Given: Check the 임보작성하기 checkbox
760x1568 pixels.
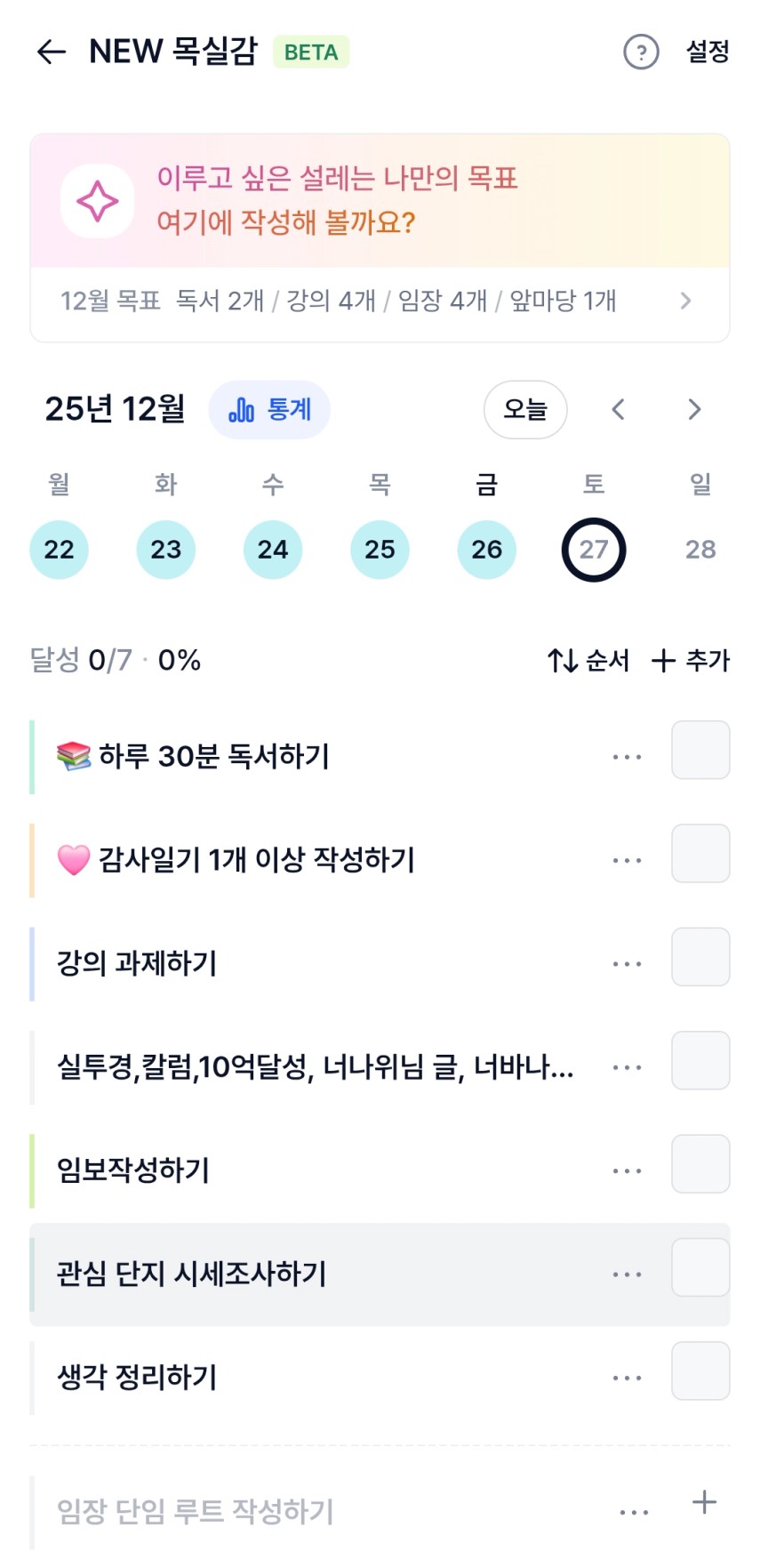Looking at the screenshot, I should pos(700,1164).
